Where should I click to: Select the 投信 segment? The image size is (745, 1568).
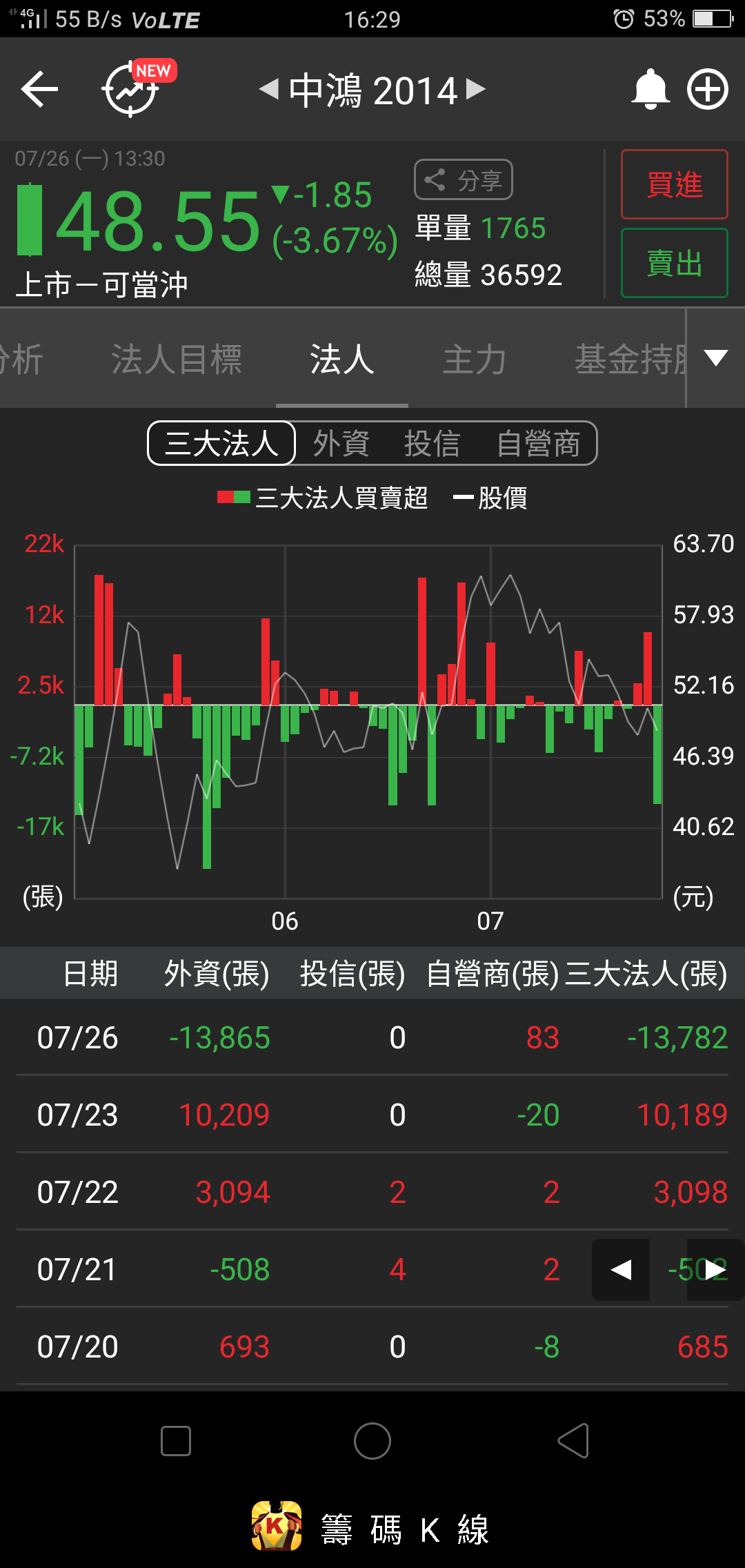432,443
